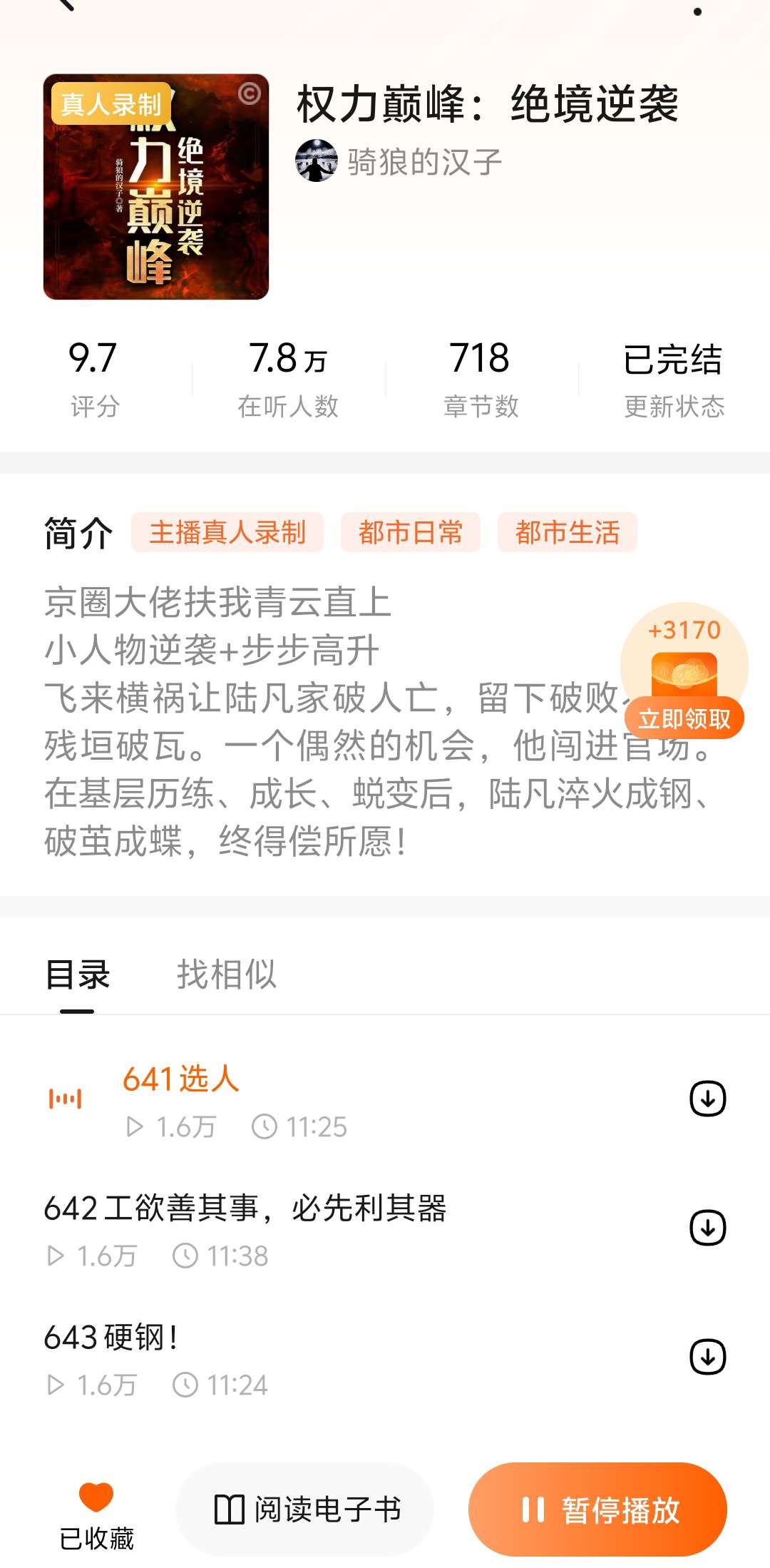Switch to the 找相似 tab
770x1568 pixels.
226,974
